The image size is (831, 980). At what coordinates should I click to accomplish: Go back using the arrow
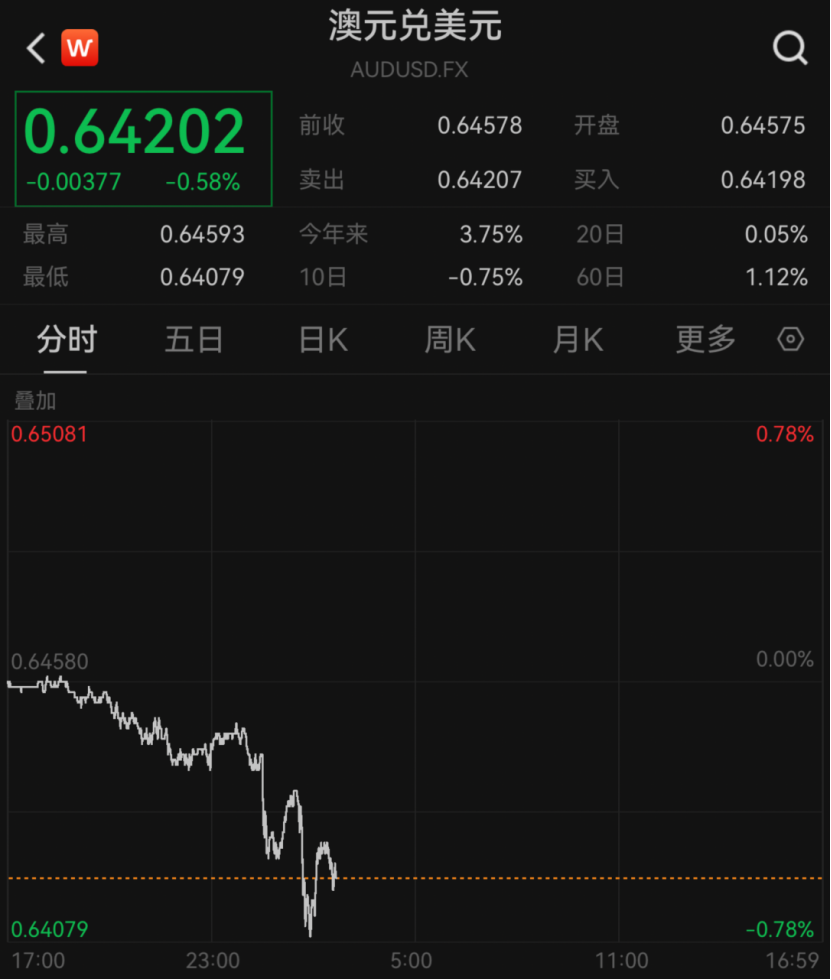pos(36,48)
